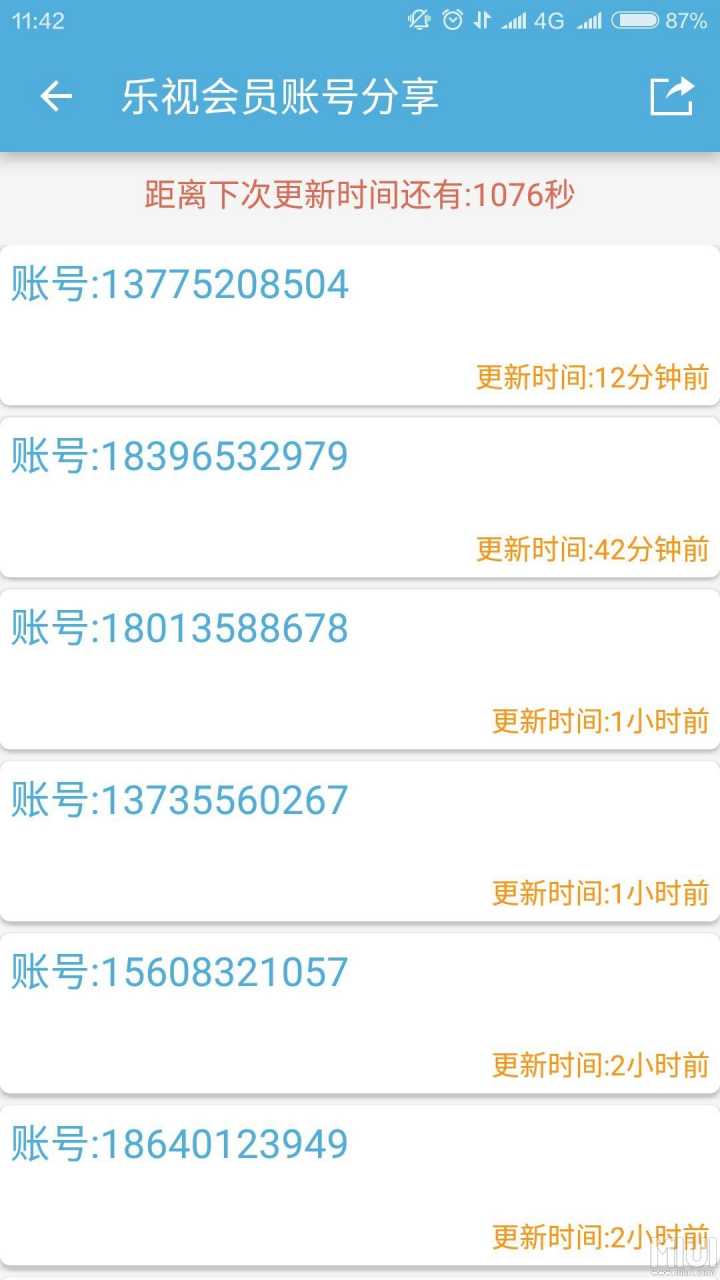Open account 18013588678
Viewport: 720px width, 1280px height.
(x=360, y=669)
